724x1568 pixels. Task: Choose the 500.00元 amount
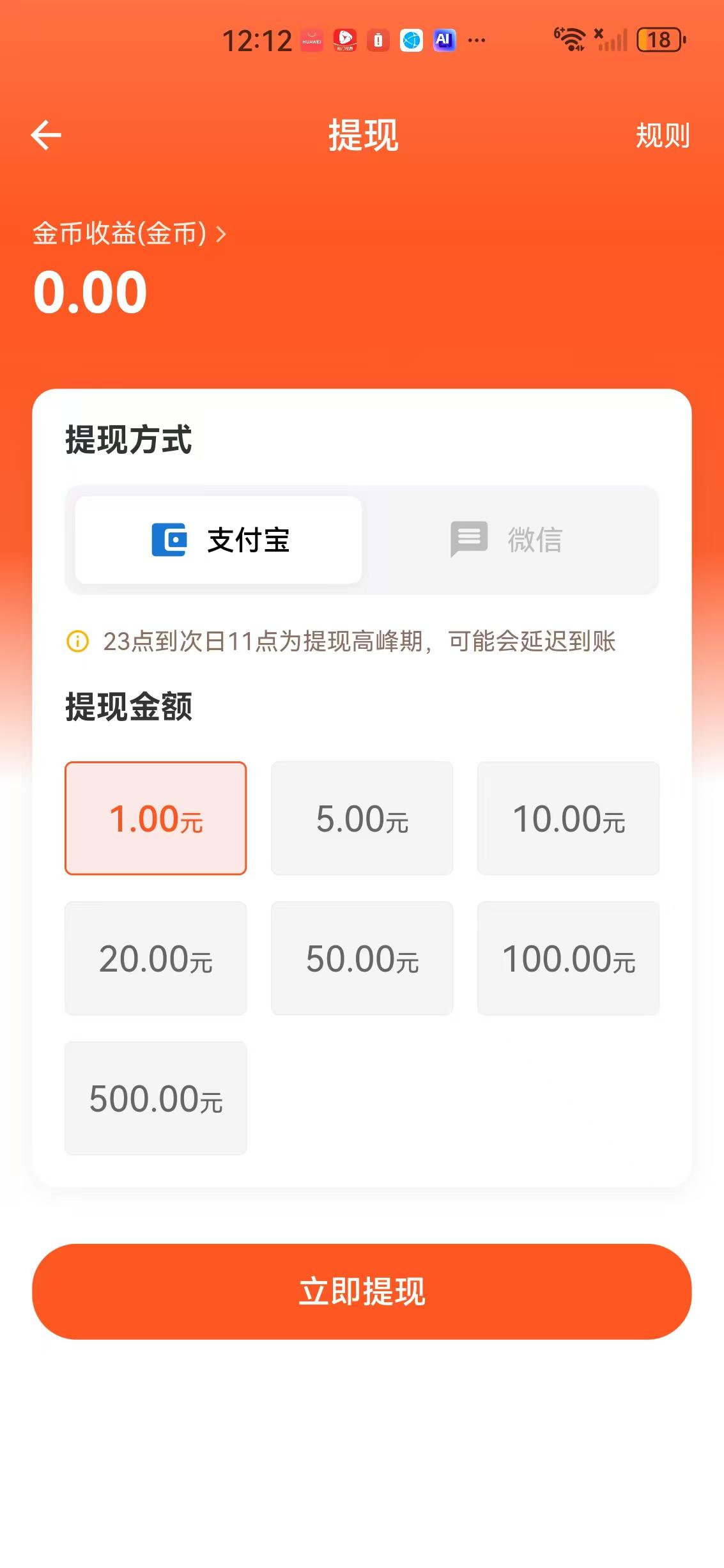[155, 1098]
